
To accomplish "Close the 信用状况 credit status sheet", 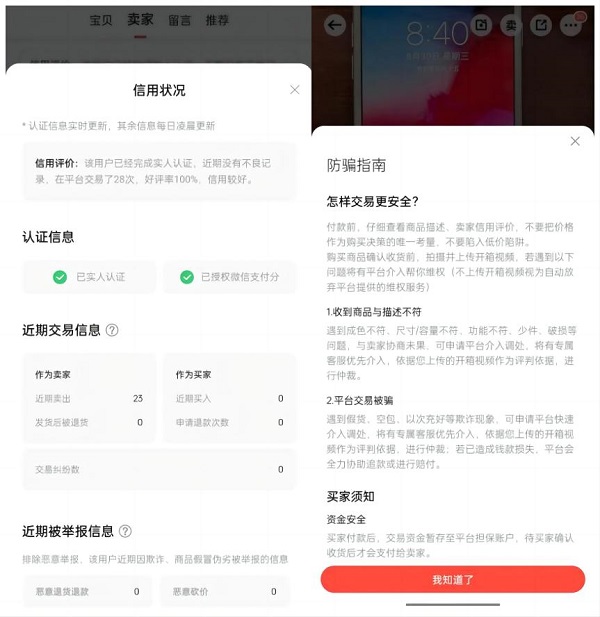I will [x=294, y=90].
